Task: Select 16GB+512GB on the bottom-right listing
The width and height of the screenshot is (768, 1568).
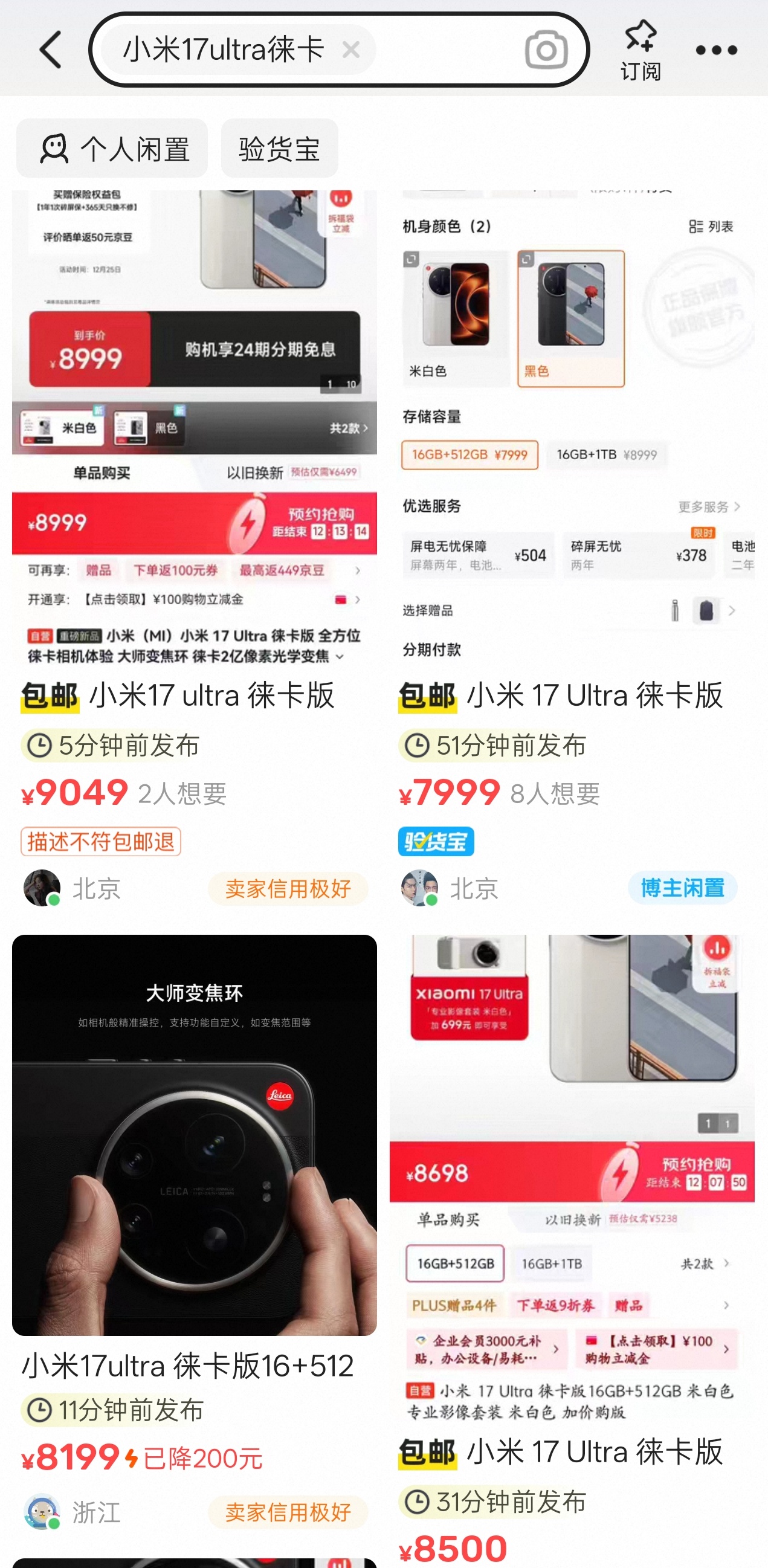Action: click(x=454, y=1263)
